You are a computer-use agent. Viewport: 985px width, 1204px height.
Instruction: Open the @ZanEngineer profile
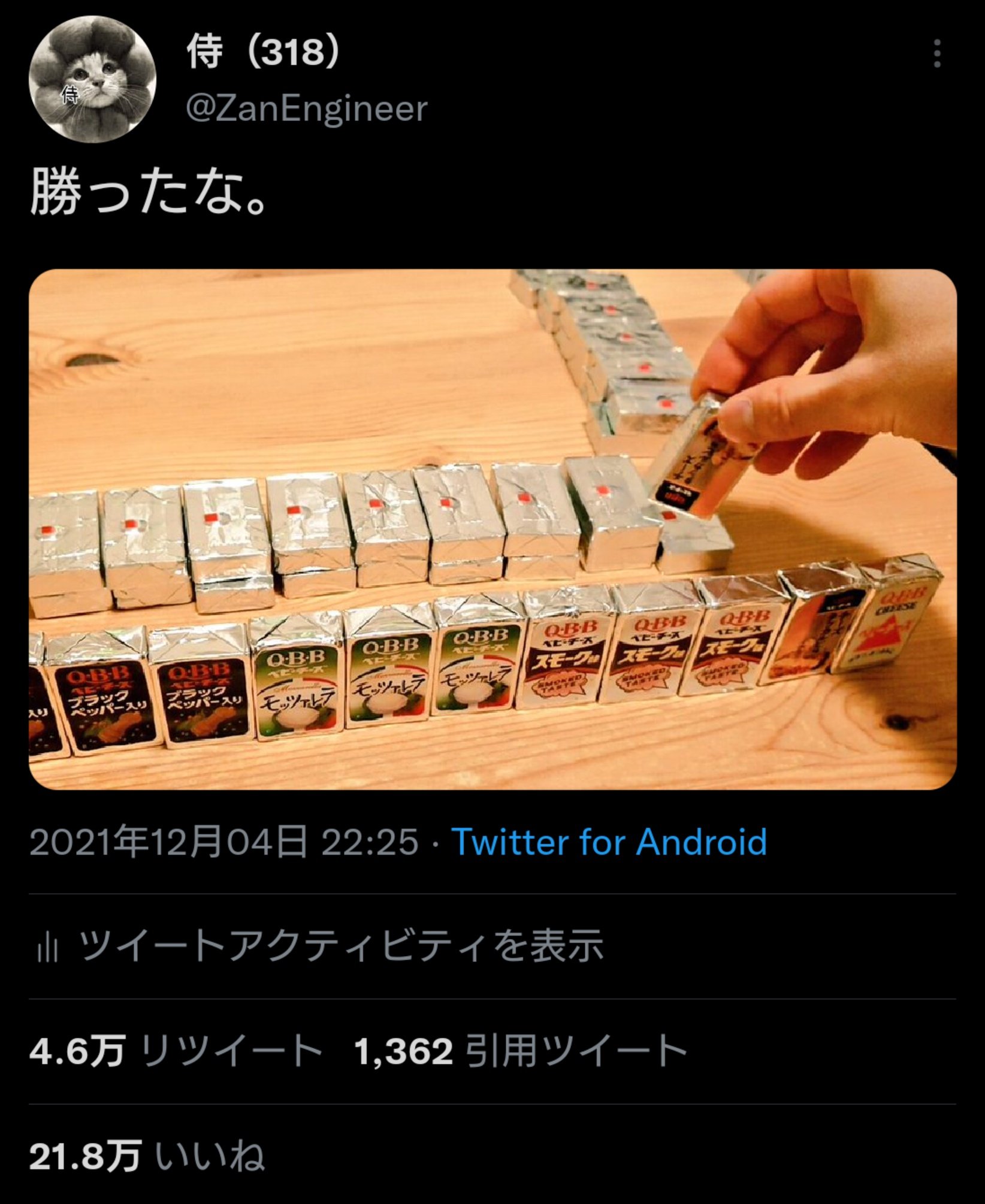307,108
